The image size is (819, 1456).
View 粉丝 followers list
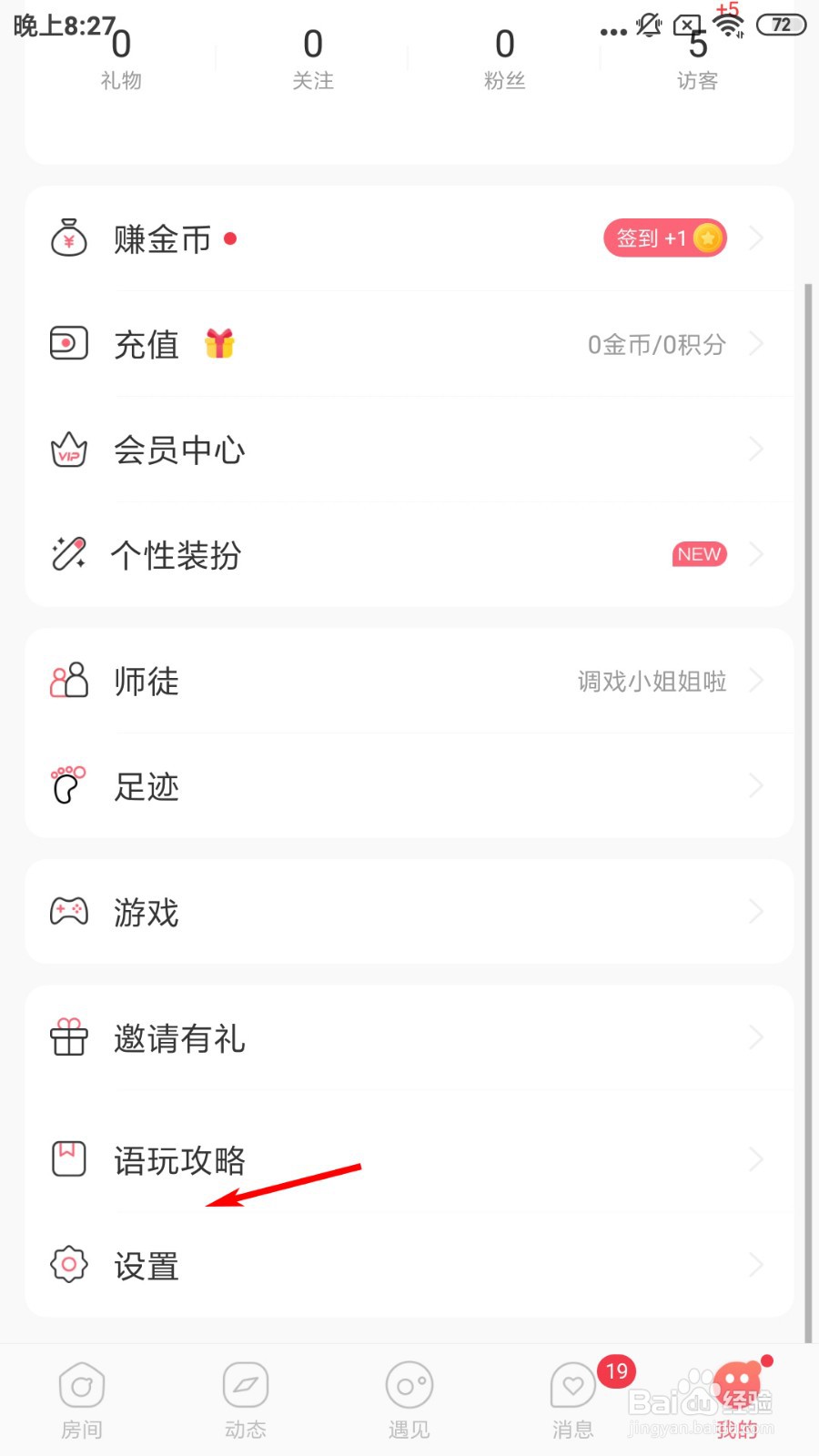[505, 59]
